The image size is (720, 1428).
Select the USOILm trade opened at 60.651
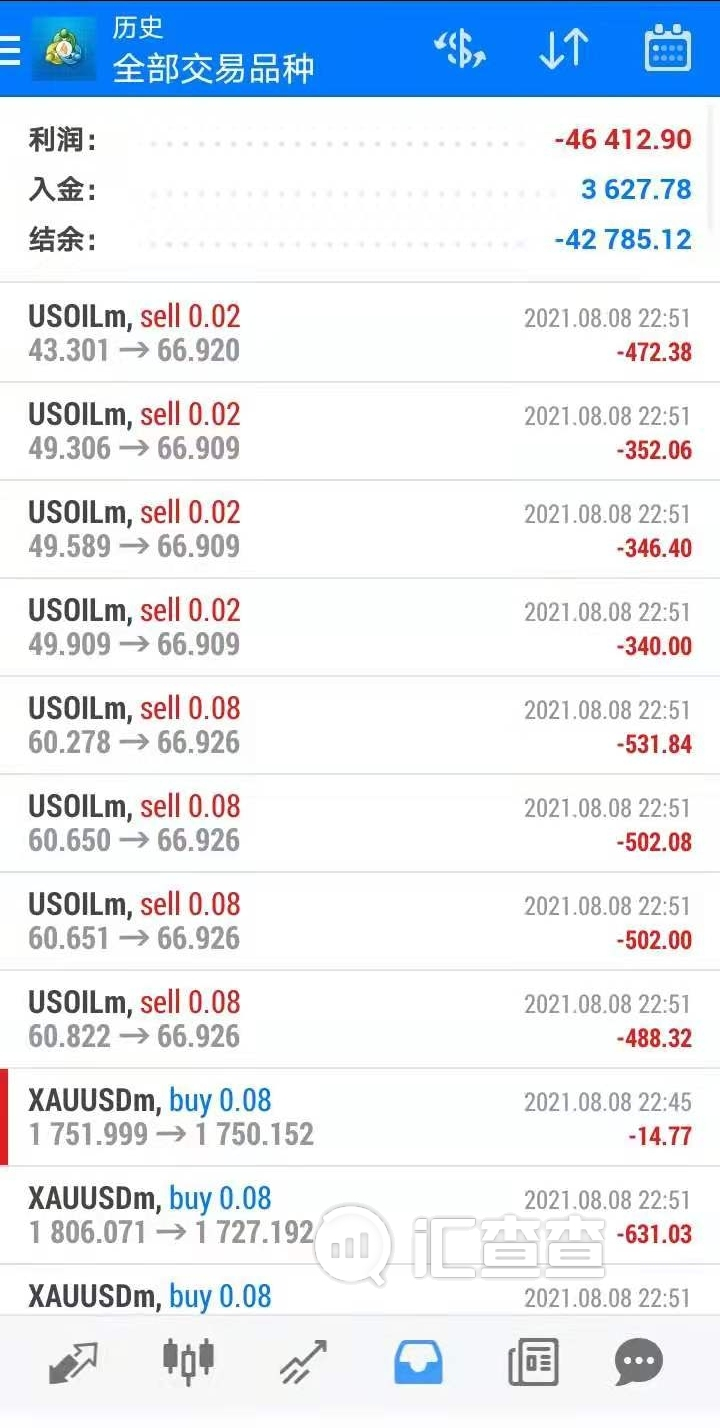point(360,921)
